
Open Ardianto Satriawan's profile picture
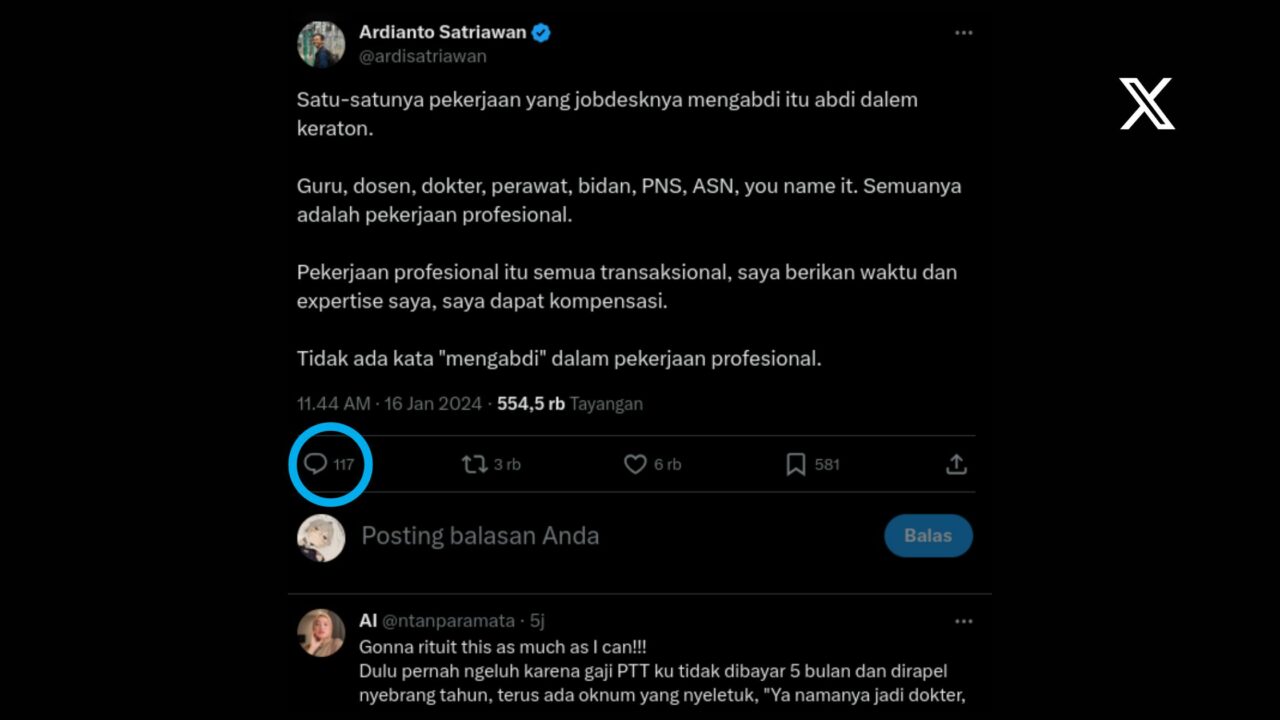point(321,44)
